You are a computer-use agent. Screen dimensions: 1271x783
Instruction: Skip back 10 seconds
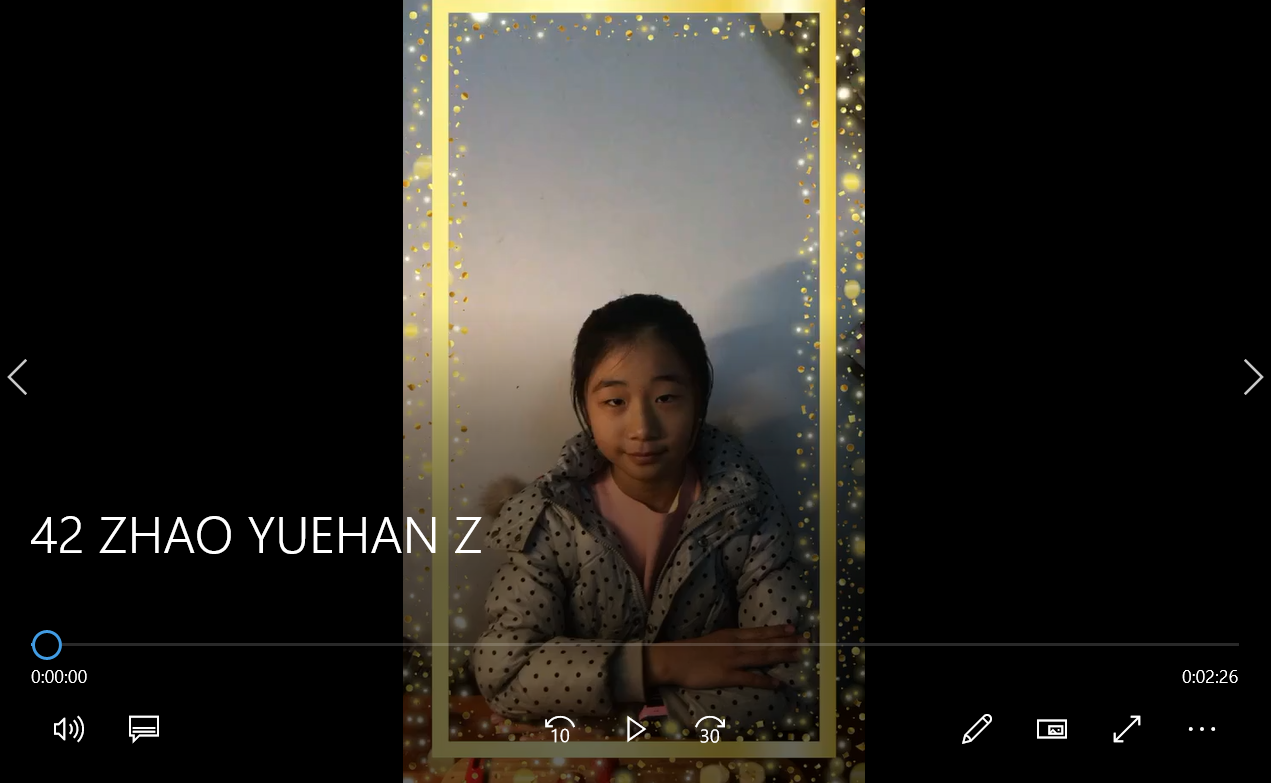click(x=560, y=729)
